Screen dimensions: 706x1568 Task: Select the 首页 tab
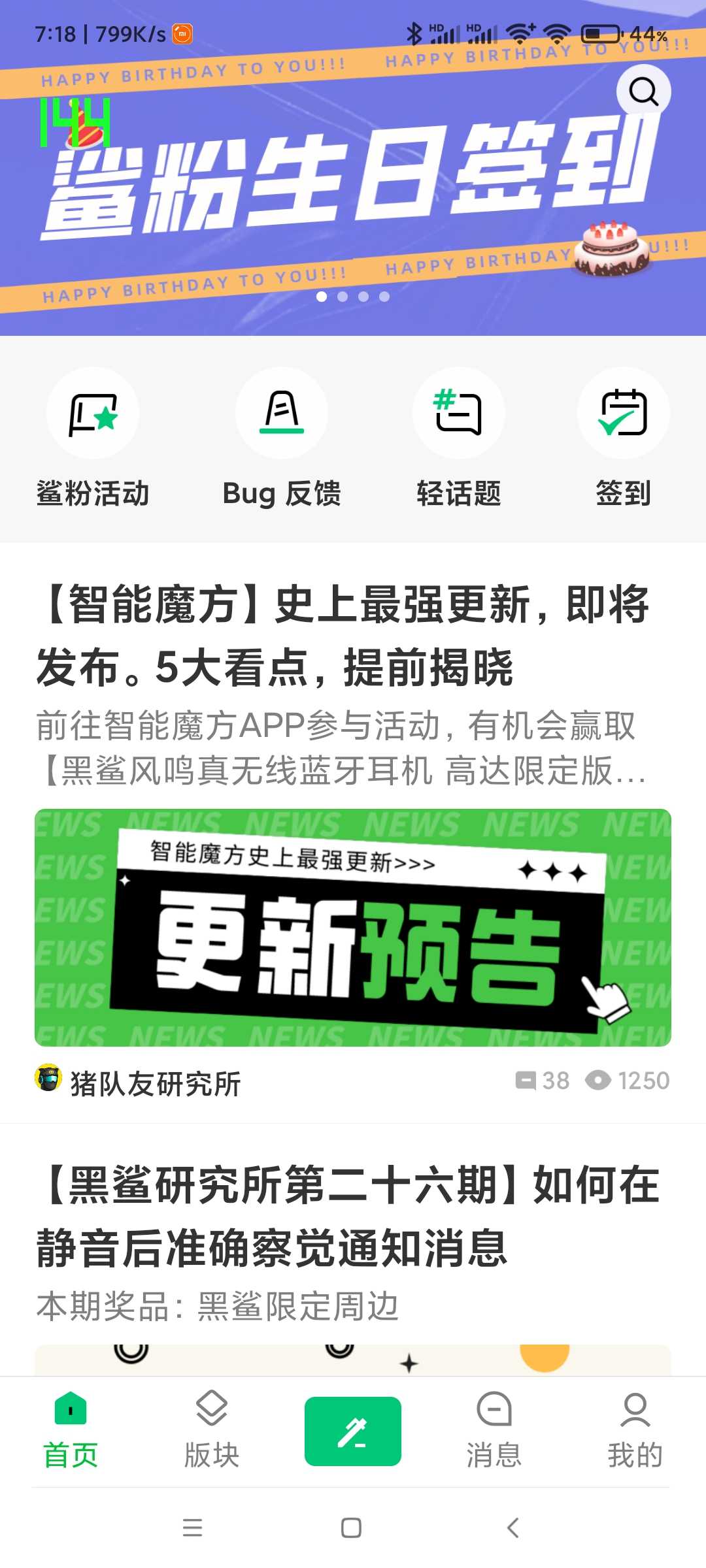pos(71,1431)
